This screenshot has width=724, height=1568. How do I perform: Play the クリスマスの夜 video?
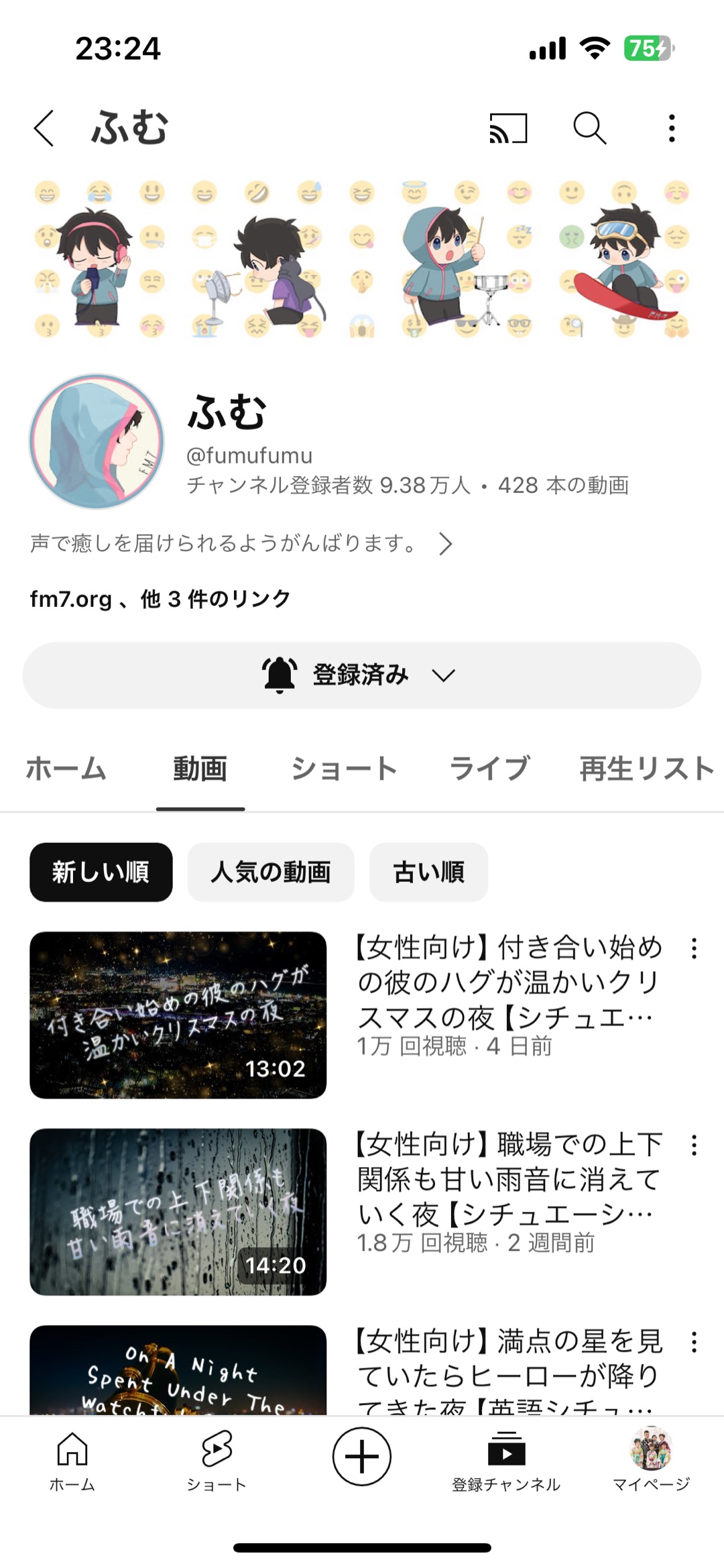[x=178, y=1015]
